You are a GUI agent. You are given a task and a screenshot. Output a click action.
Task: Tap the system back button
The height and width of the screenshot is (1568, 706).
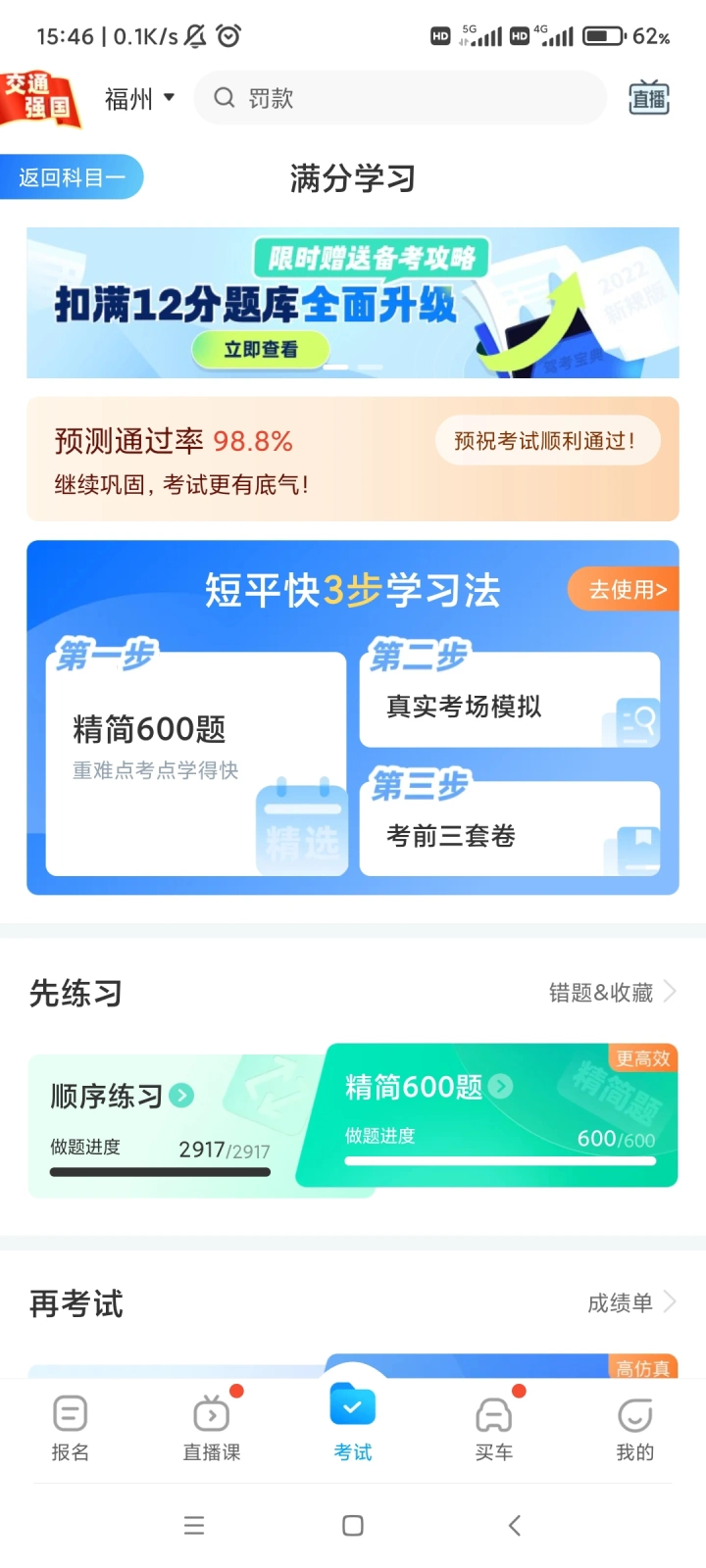pyautogui.click(x=514, y=1525)
